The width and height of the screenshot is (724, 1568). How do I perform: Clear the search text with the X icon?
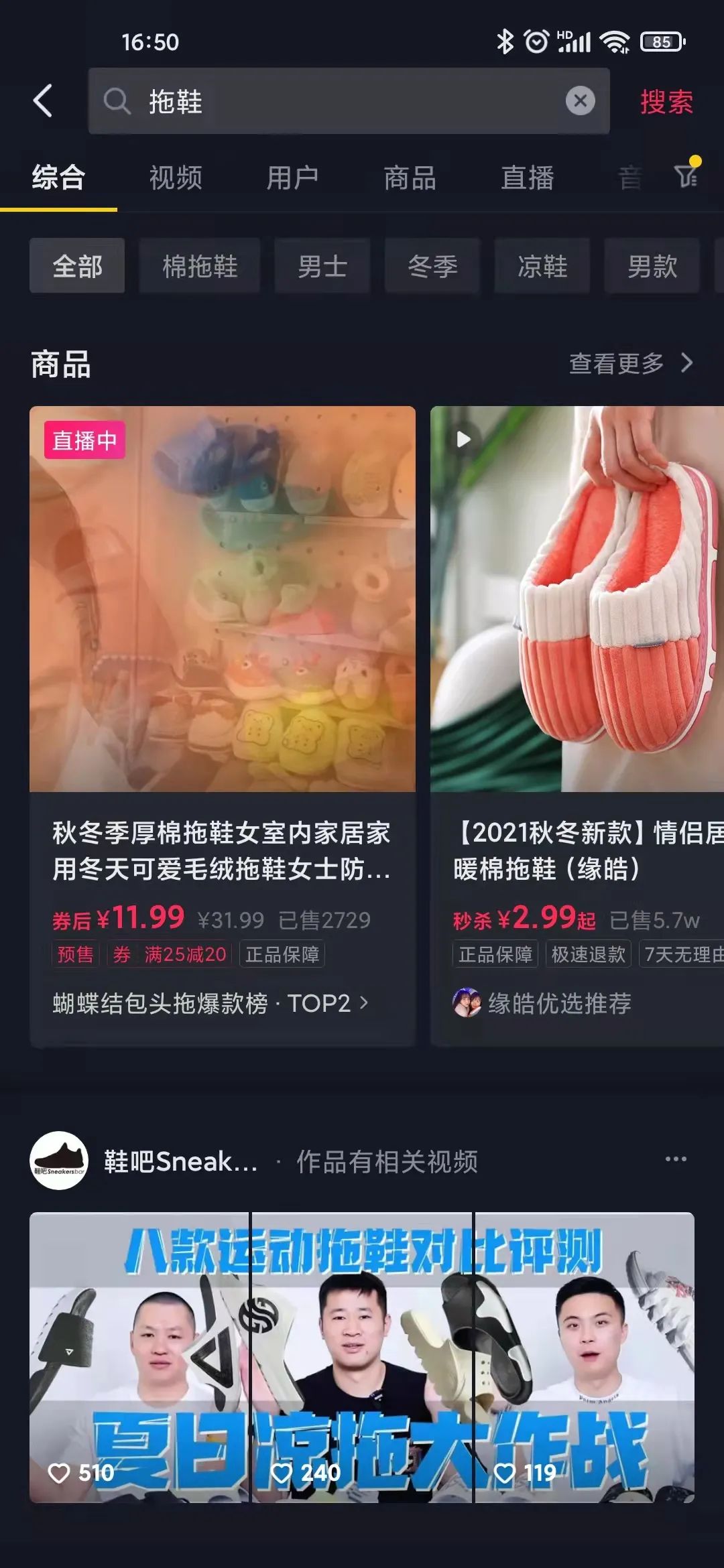579,101
